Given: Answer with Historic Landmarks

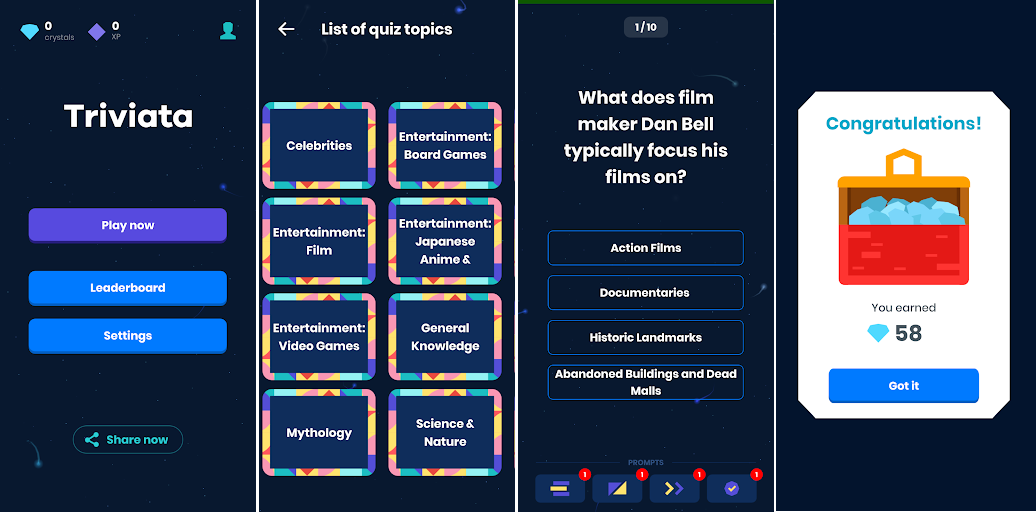Looking at the screenshot, I should [x=645, y=338].
